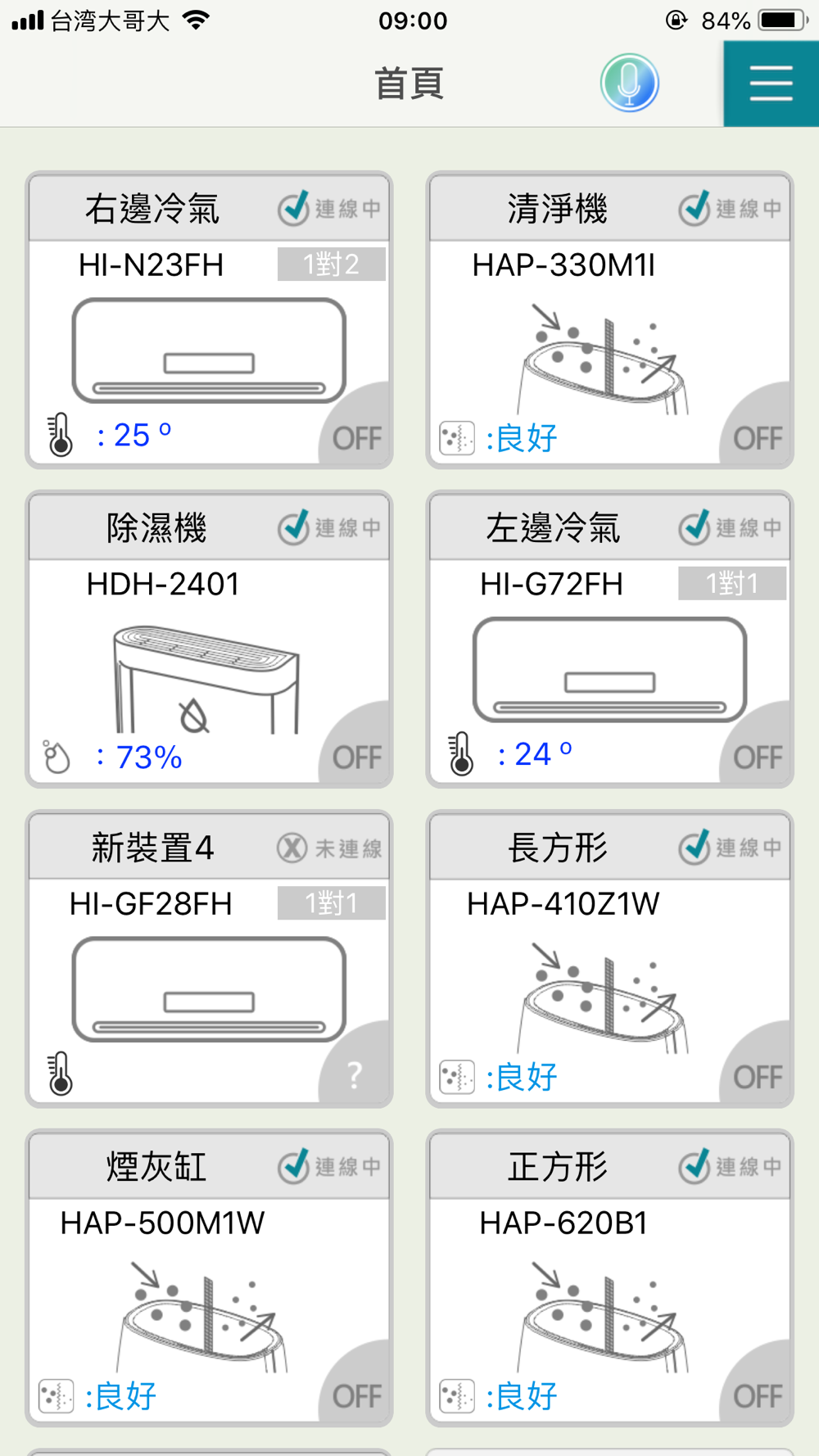Open the 除濕機 HDH-2401 device card

tap(209, 640)
